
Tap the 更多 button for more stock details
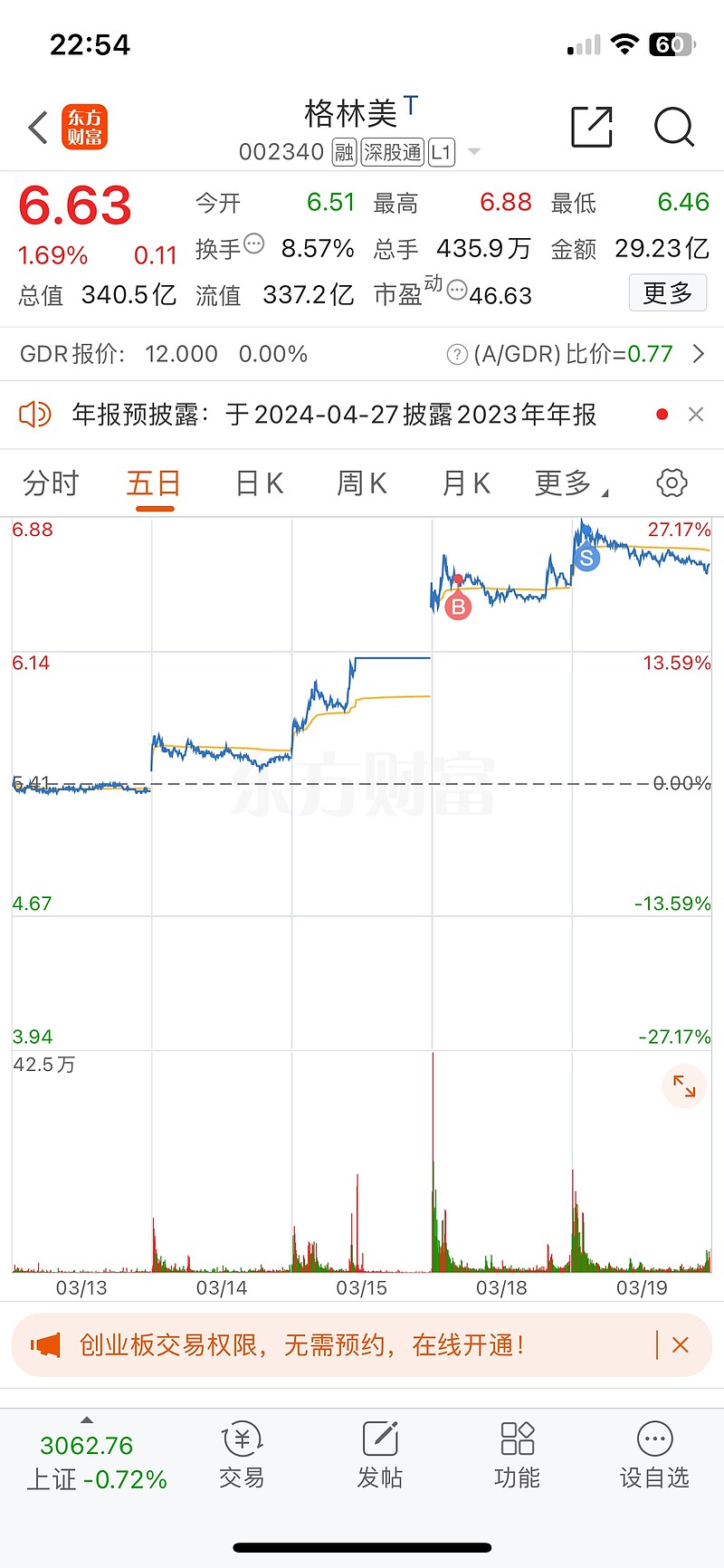tap(667, 292)
